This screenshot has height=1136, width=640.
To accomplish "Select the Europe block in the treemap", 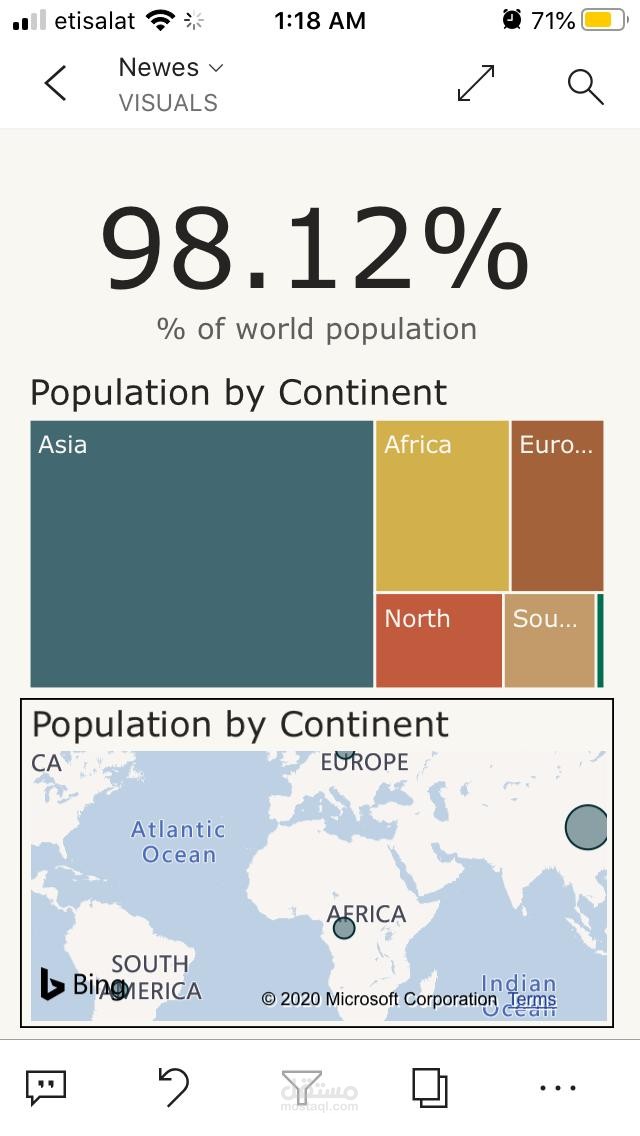I will tap(557, 505).
